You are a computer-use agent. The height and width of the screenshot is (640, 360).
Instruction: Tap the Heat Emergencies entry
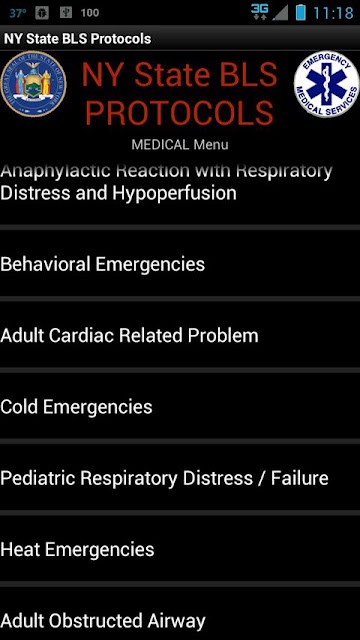pyautogui.click(x=180, y=549)
